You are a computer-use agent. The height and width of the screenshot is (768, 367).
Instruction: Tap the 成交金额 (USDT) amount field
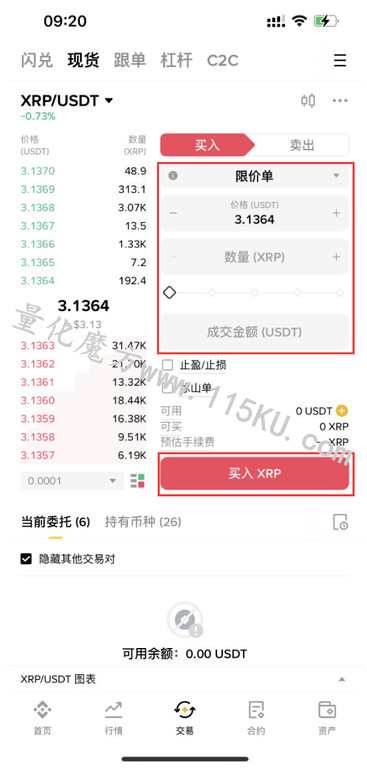point(255,332)
